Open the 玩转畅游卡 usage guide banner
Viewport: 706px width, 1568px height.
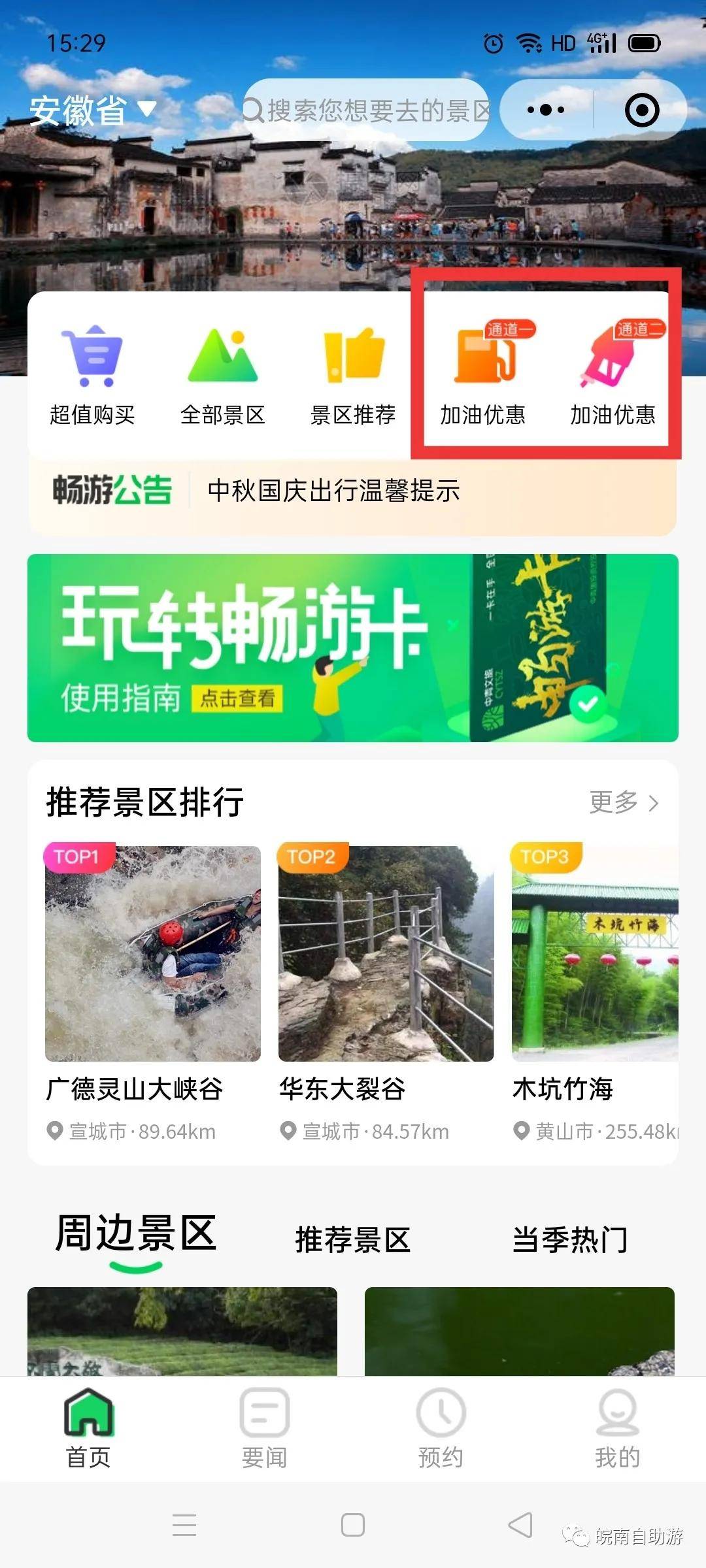point(353,647)
